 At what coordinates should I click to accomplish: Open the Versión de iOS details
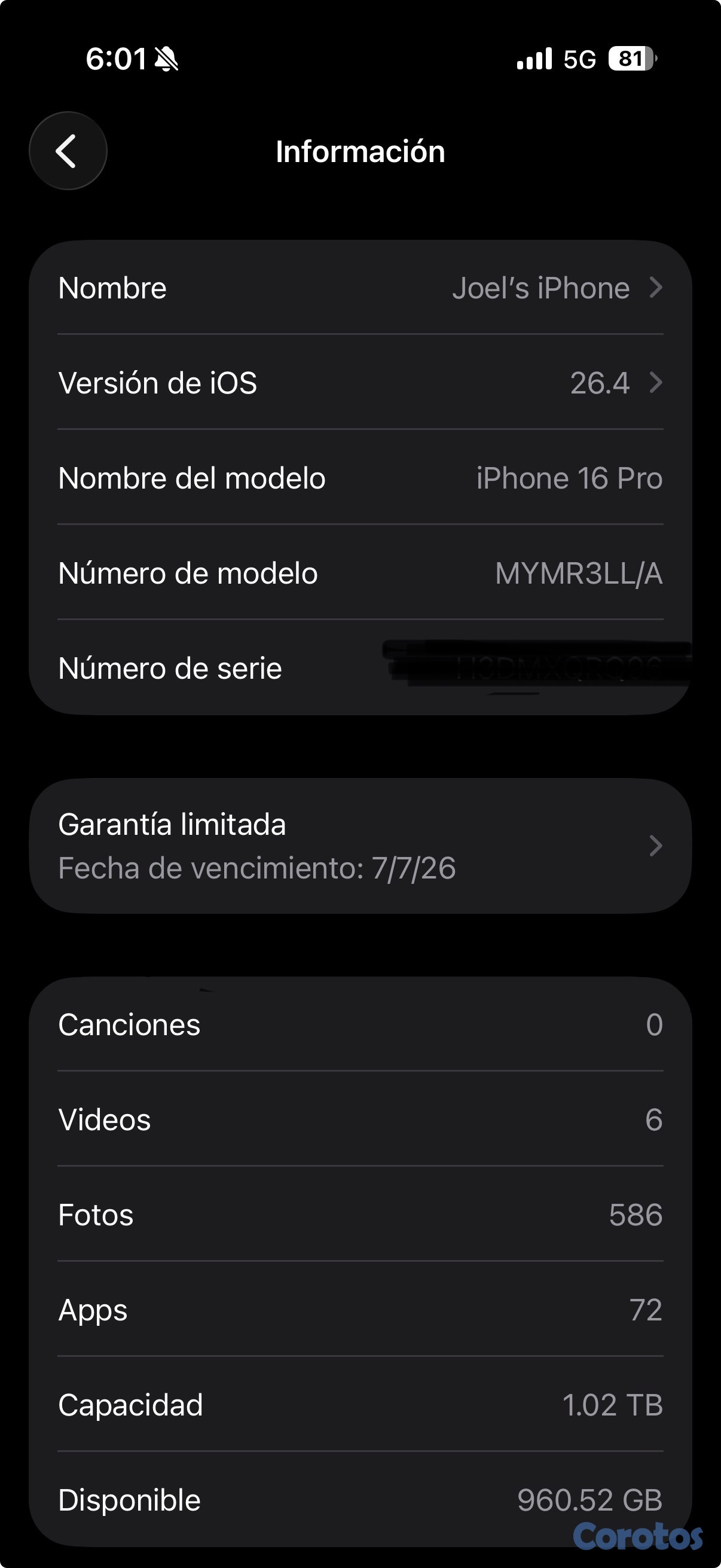pyautogui.click(x=360, y=383)
